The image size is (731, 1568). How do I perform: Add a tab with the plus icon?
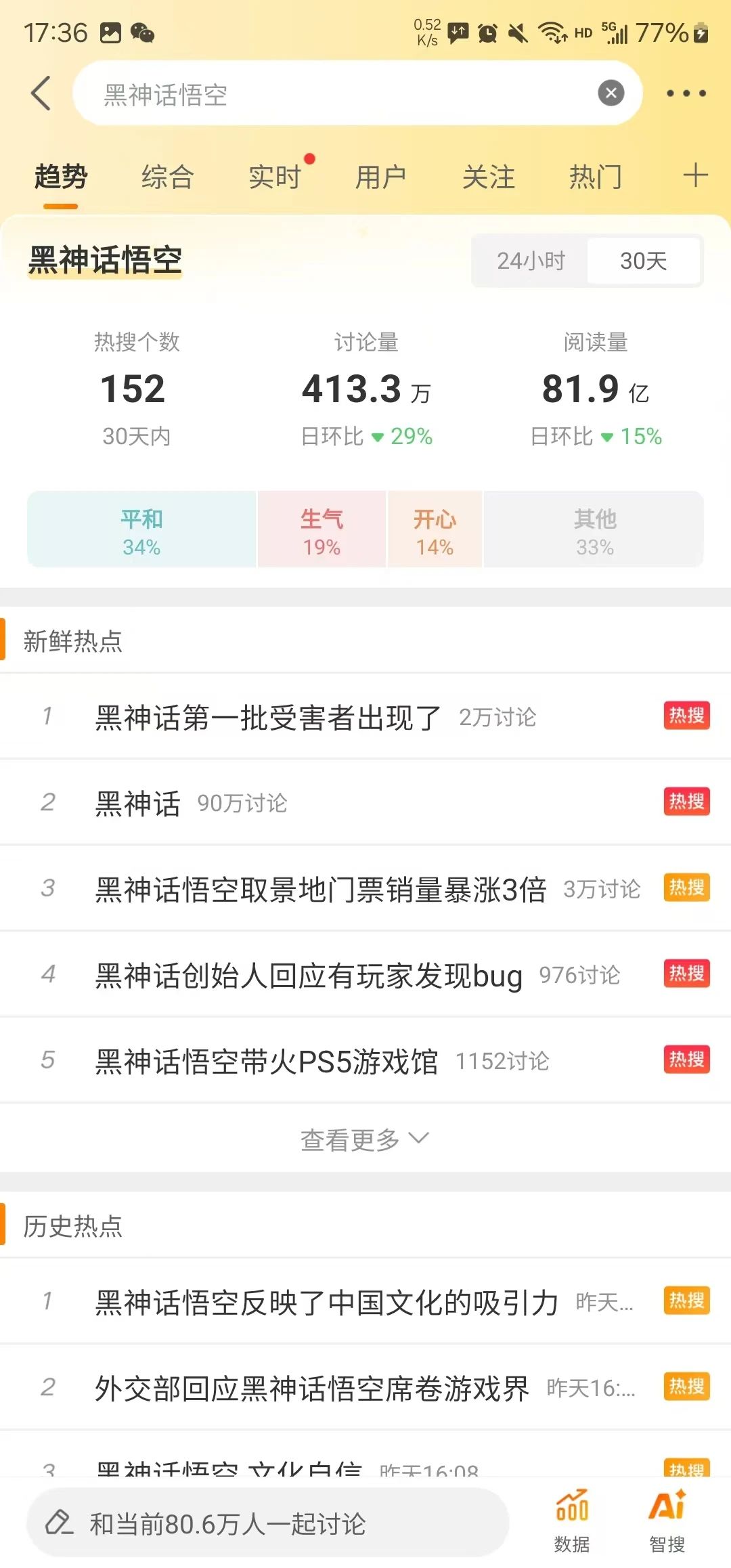tap(695, 176)
